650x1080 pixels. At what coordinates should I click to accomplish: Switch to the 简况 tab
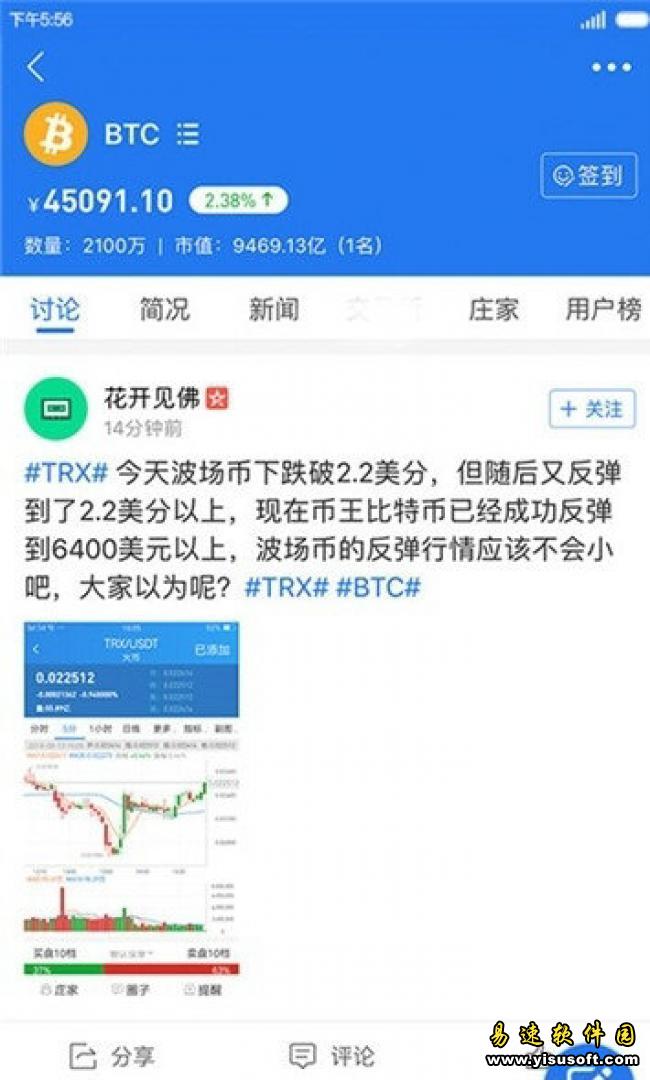[164, 309]
